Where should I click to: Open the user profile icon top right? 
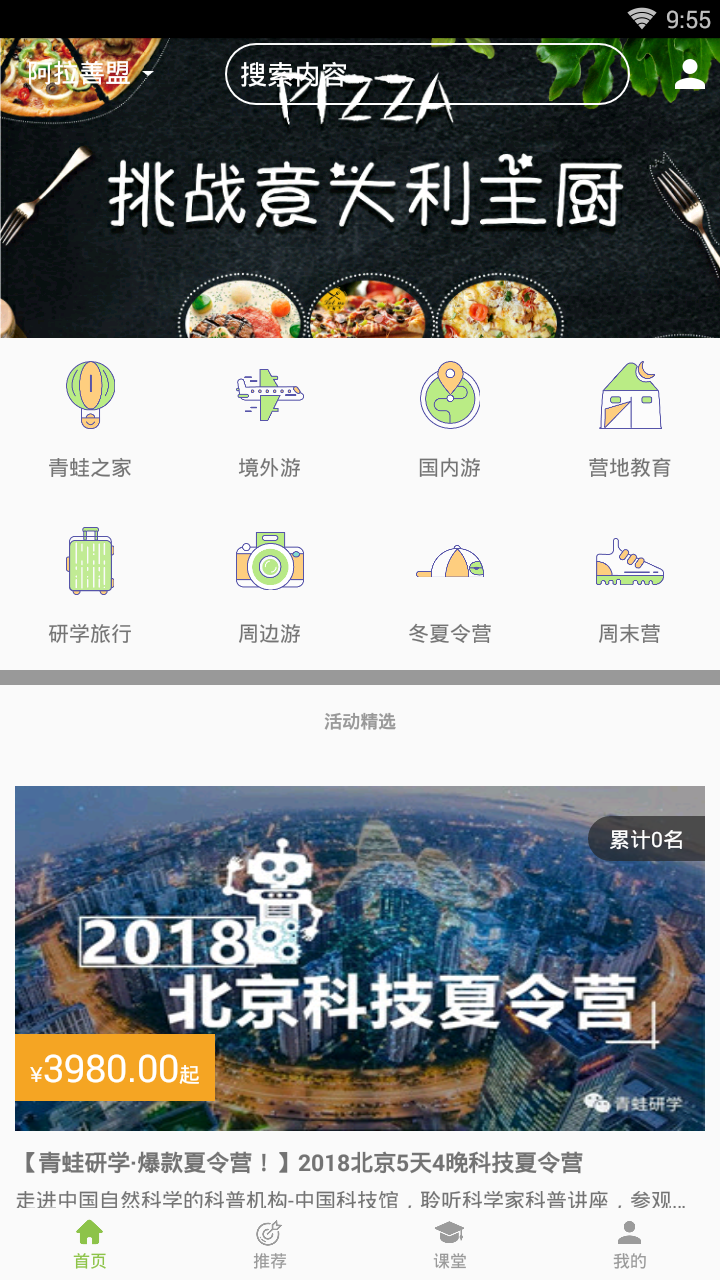(x=688, y=75)
